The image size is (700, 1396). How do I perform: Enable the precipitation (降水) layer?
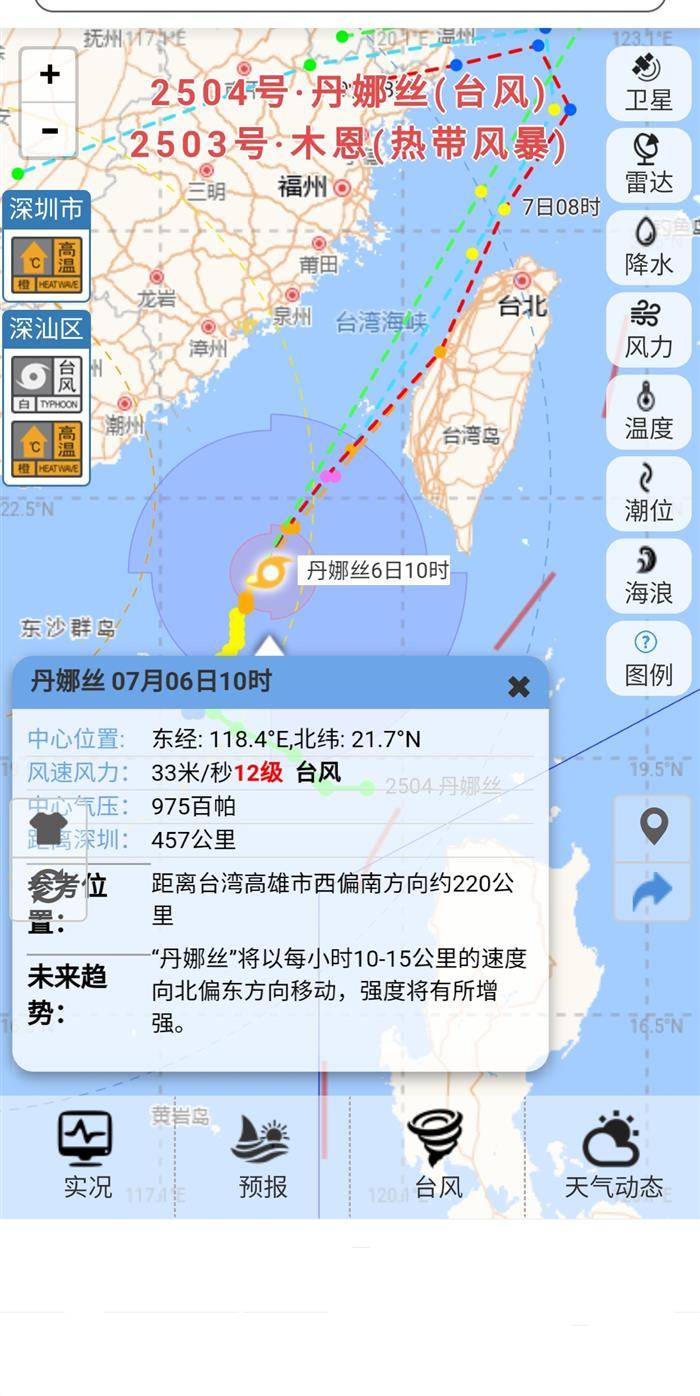[x=648, y=247]
